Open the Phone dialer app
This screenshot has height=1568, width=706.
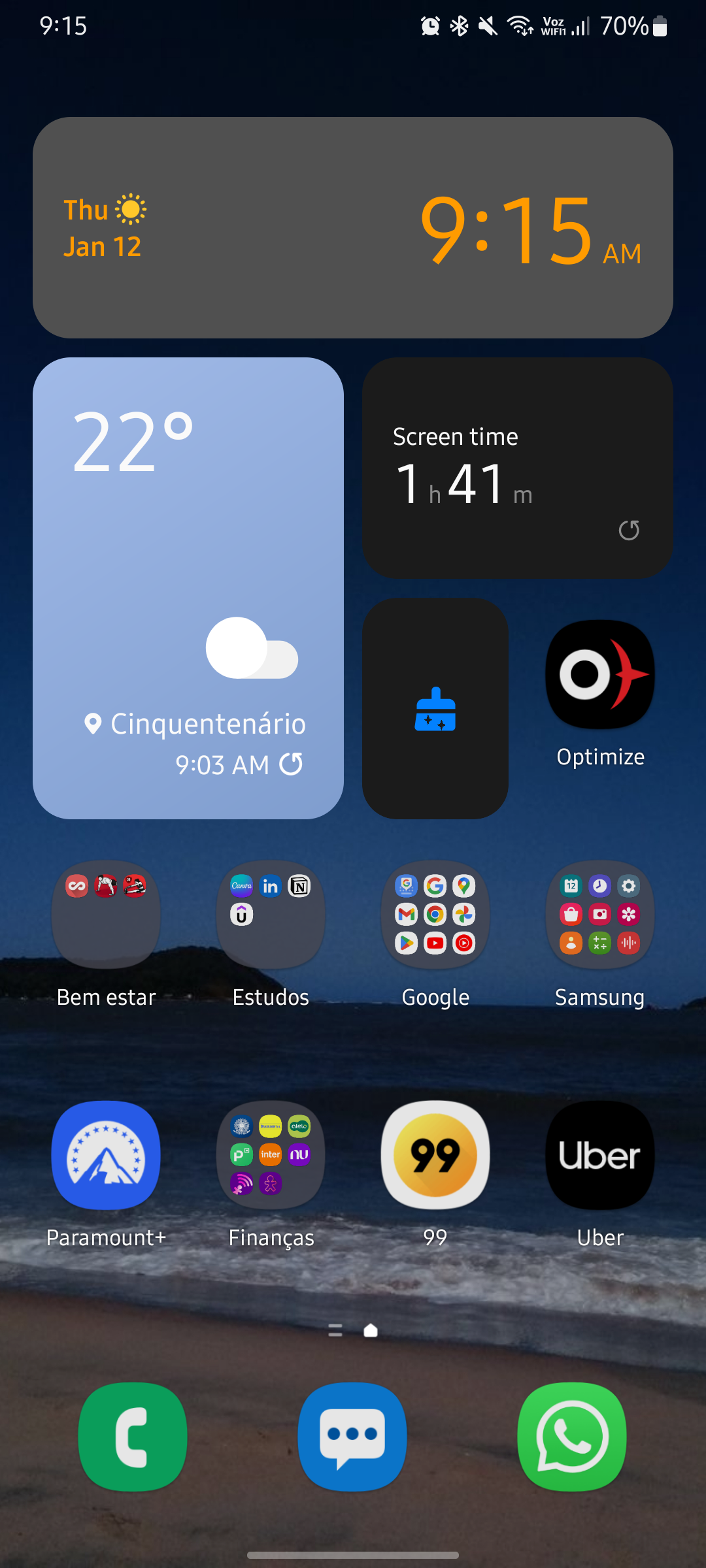point(132,1437)
